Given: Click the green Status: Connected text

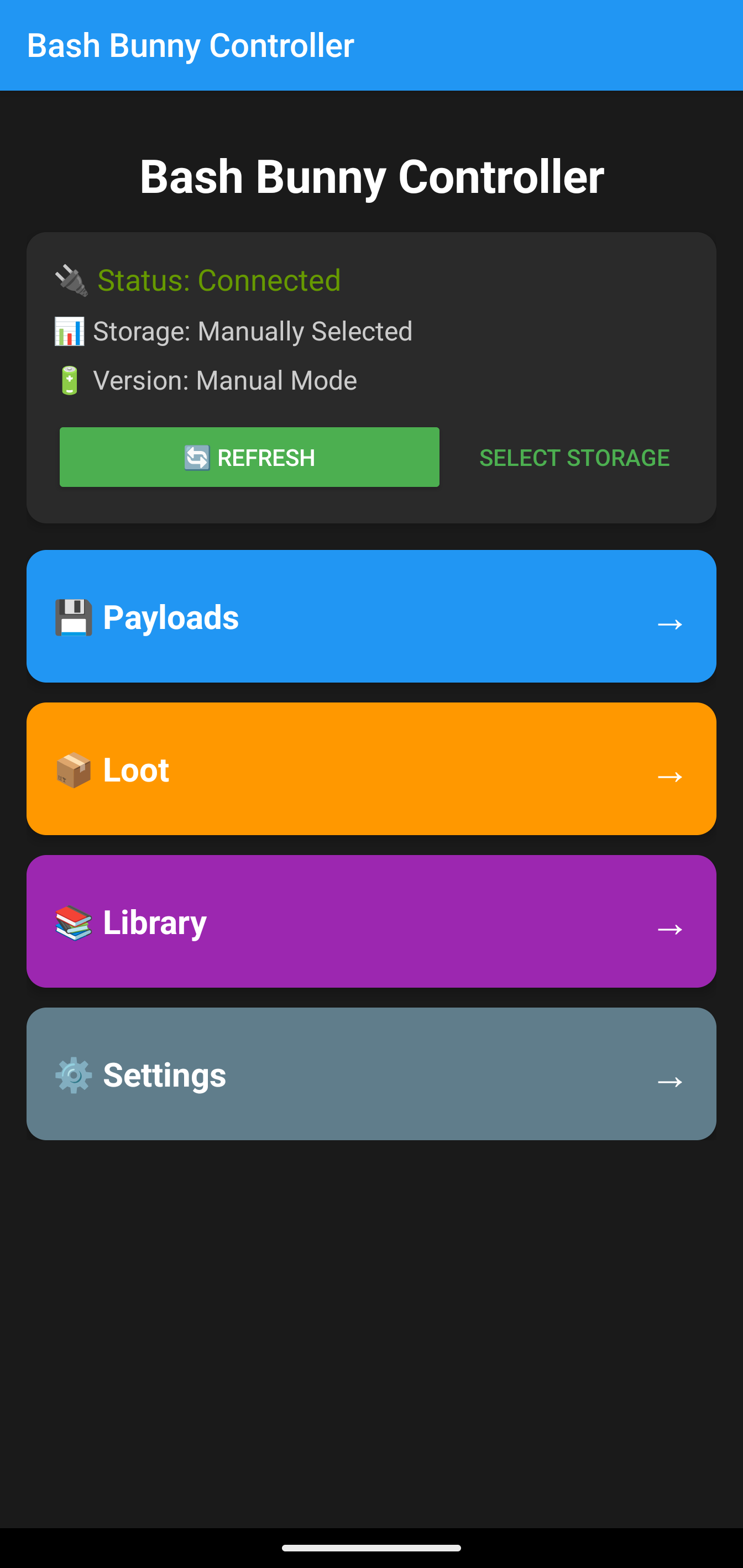Looking at the screenshot, I should [x=219, y=280].
